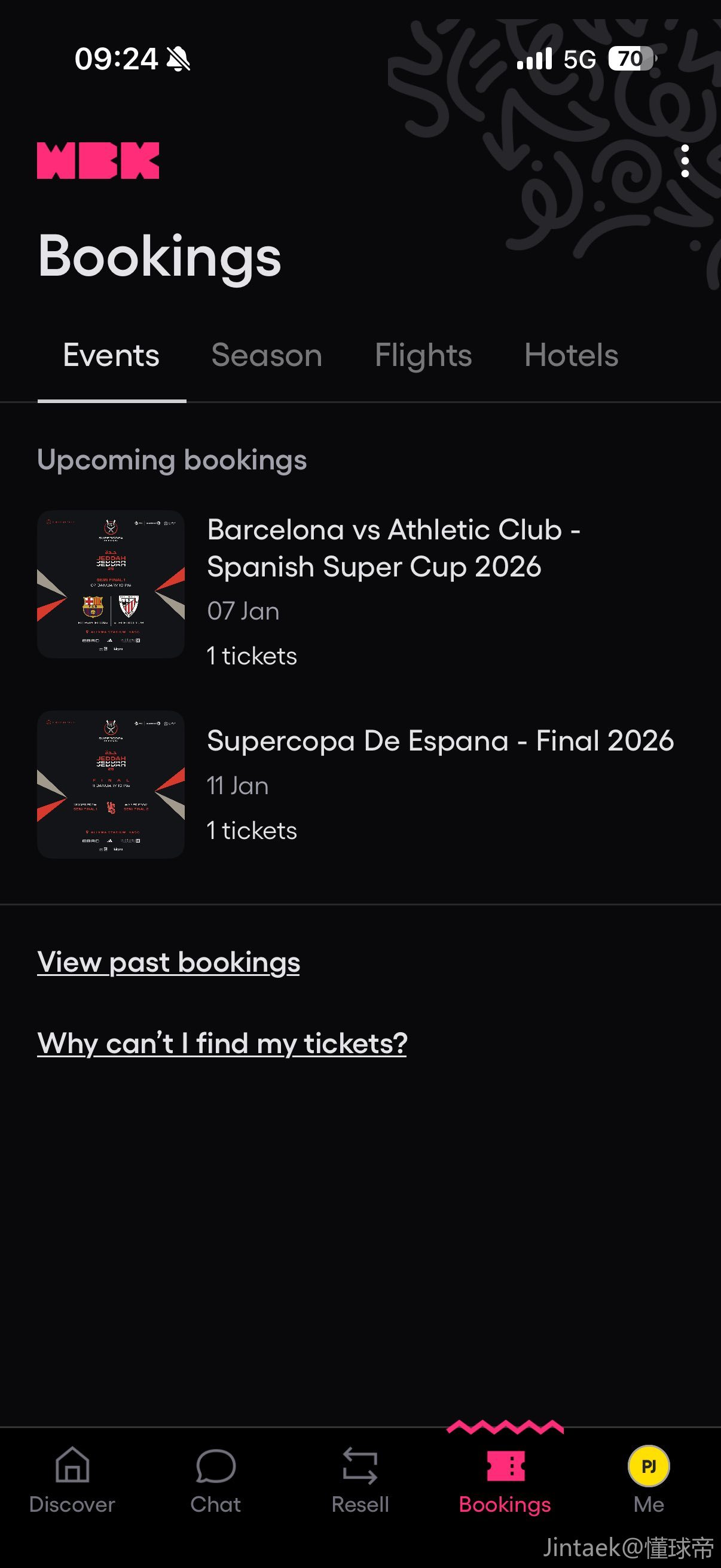Select the Events tab

(111, 355)
